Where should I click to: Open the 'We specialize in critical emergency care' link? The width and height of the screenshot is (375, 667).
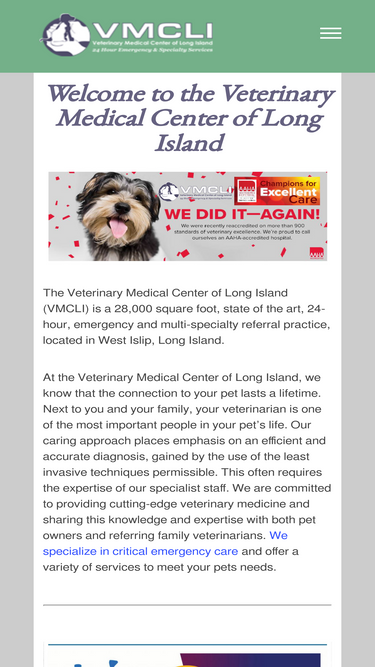point(140,551)
